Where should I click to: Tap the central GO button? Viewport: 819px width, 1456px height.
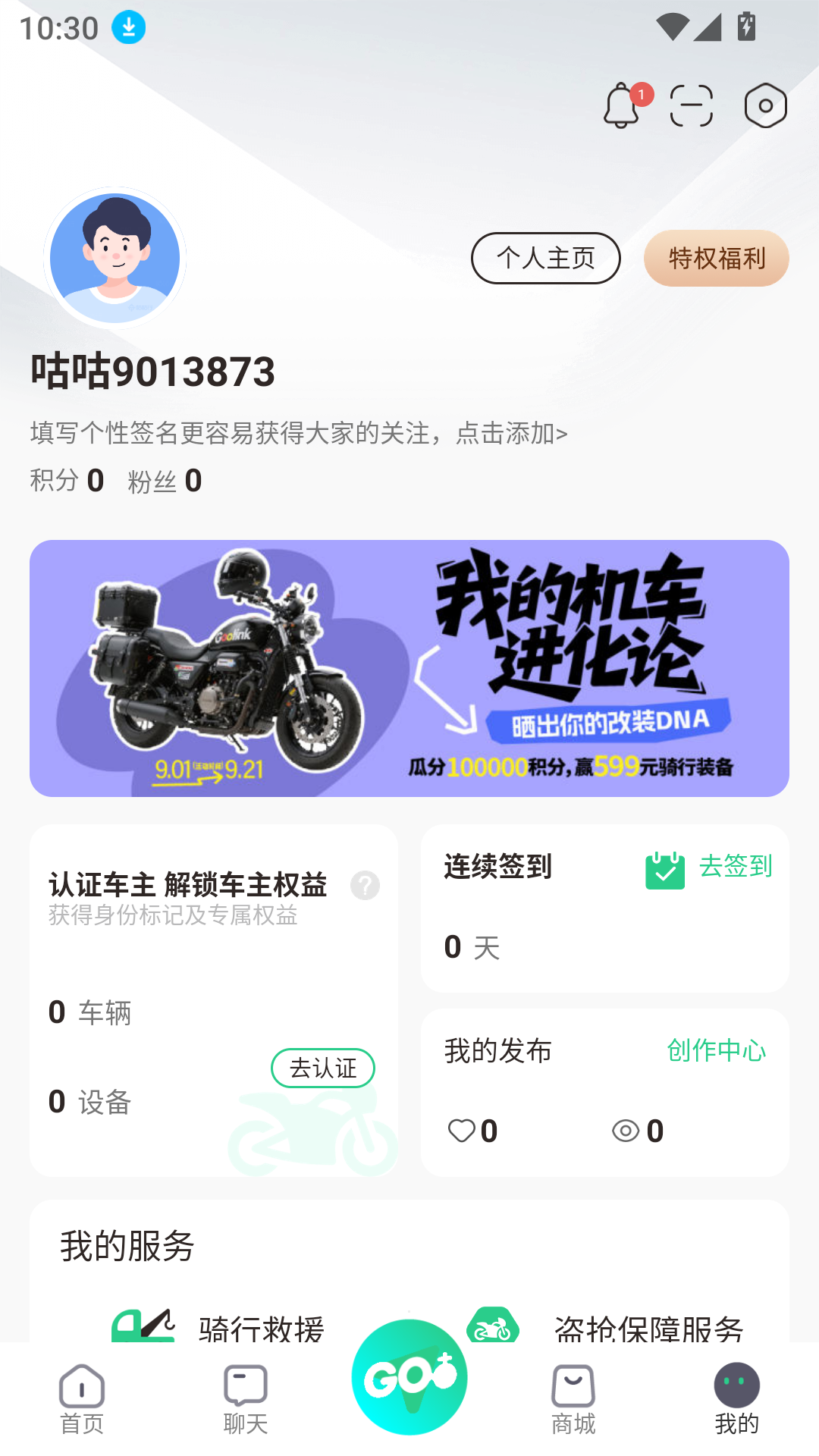(x=409, y=1377)
